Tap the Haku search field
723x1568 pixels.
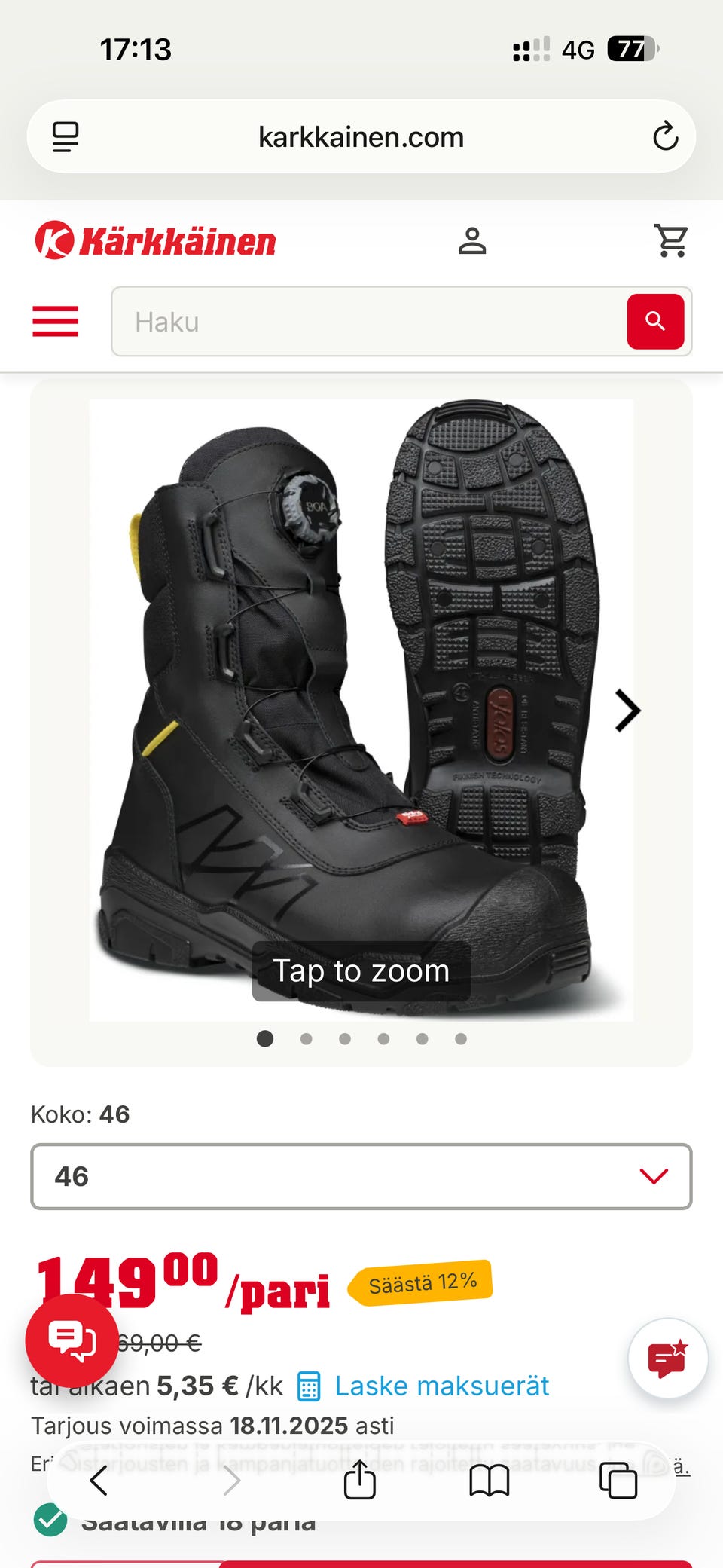coord(369,322)
